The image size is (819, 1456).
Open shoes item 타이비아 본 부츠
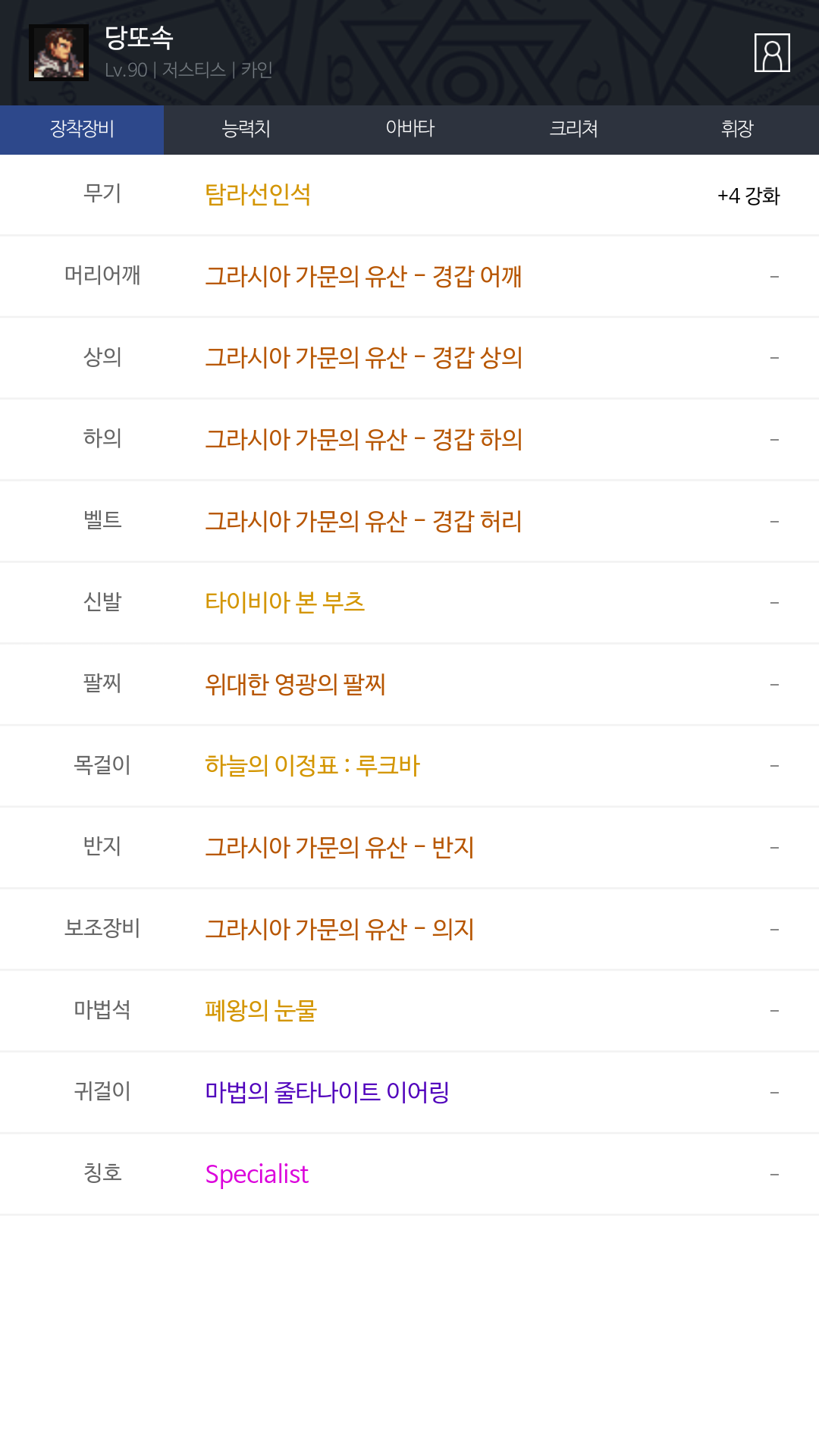[285, 603]
